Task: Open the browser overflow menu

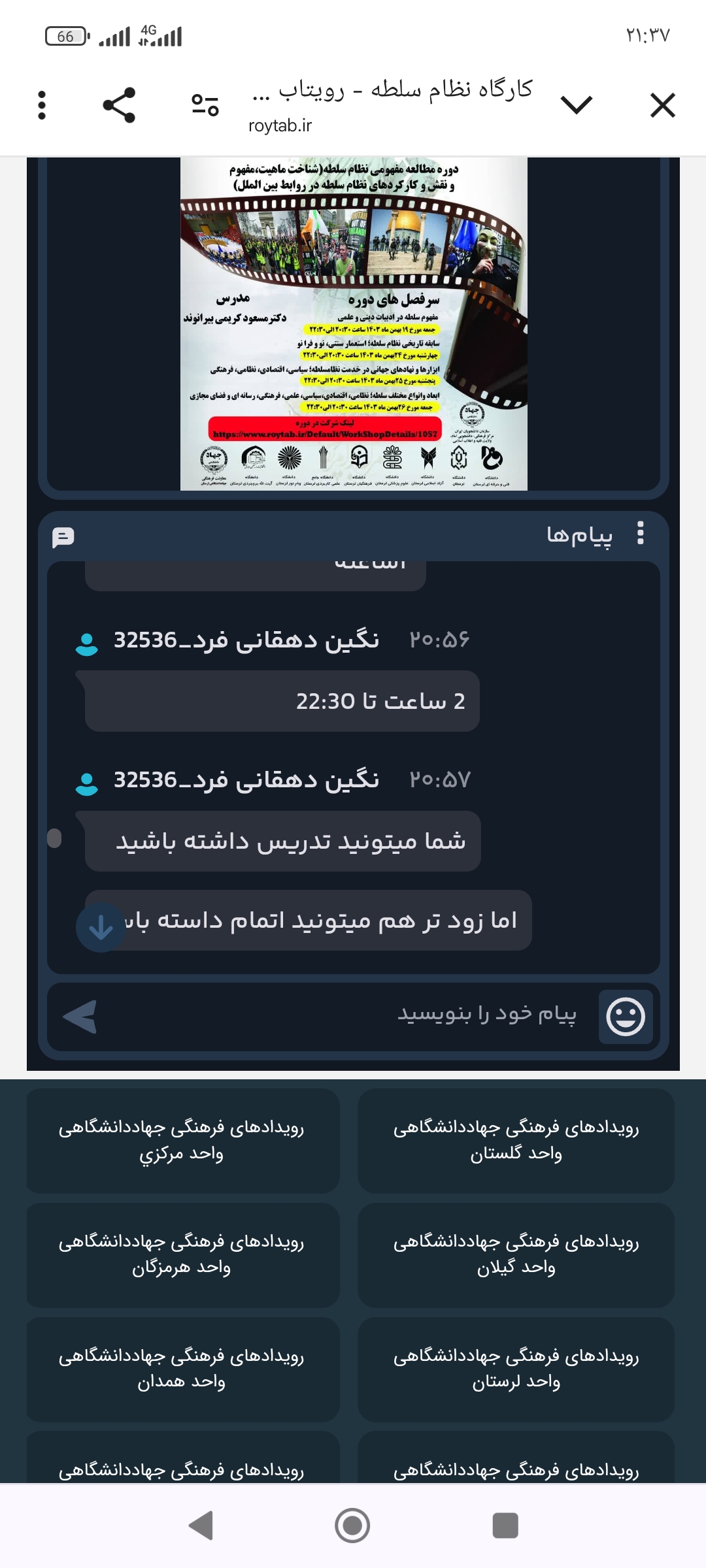Action: click(42, 105)
